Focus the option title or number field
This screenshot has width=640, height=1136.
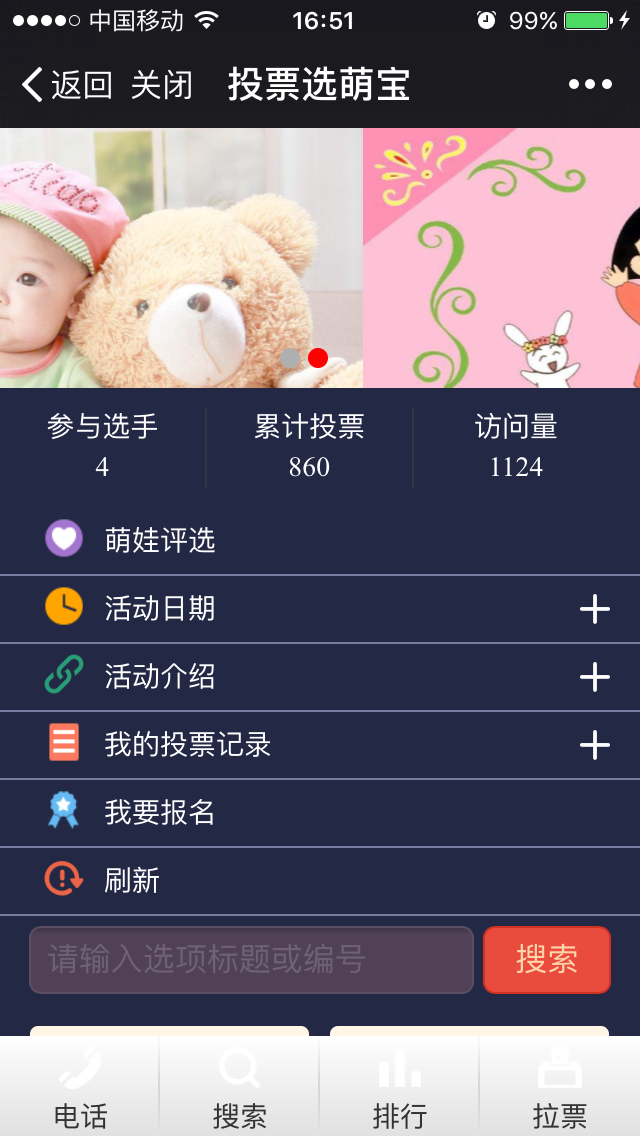point(251,960)
